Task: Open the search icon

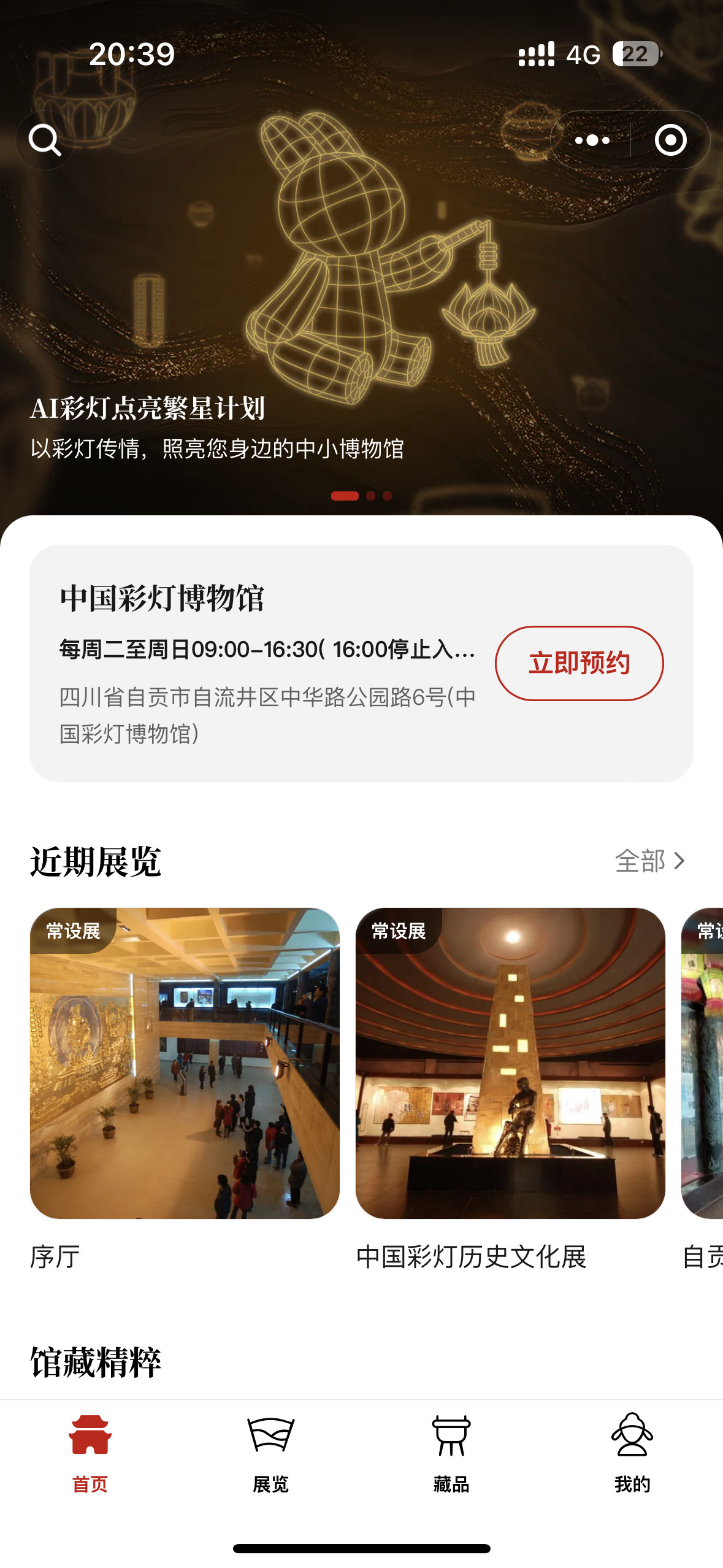Action: 45,140
